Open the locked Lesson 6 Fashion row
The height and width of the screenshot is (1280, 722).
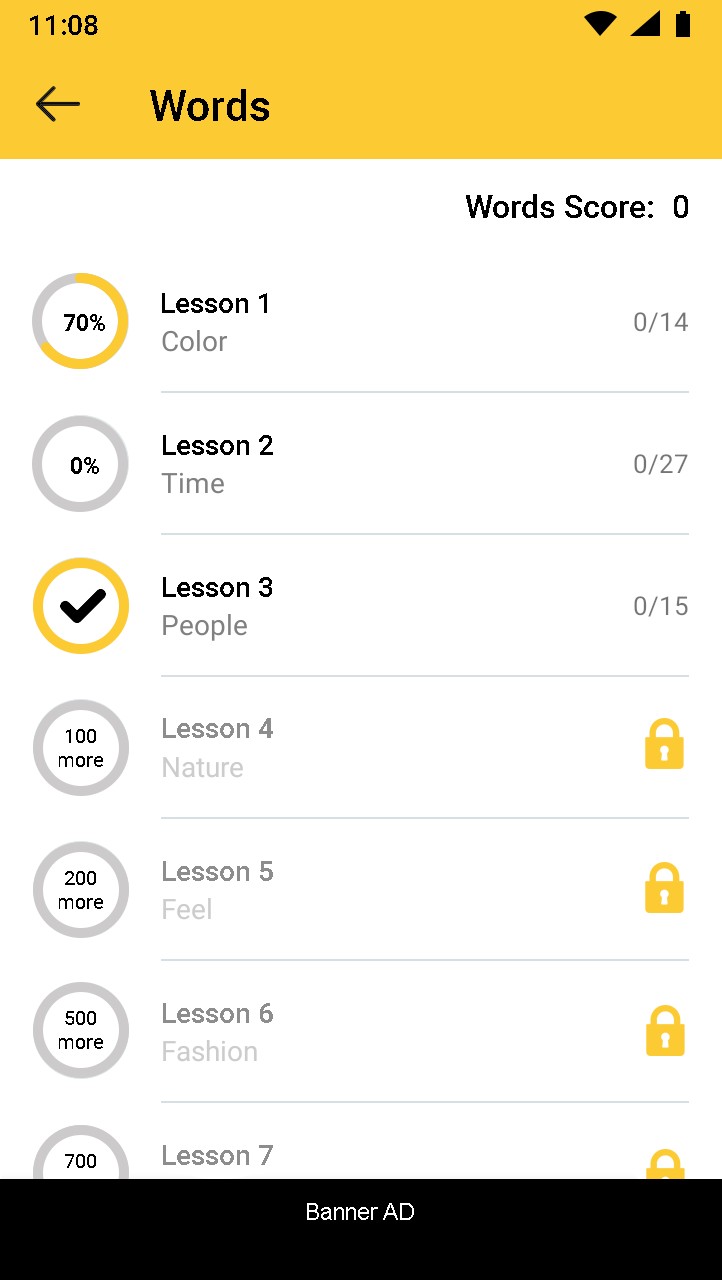(x=360, y=1032)
